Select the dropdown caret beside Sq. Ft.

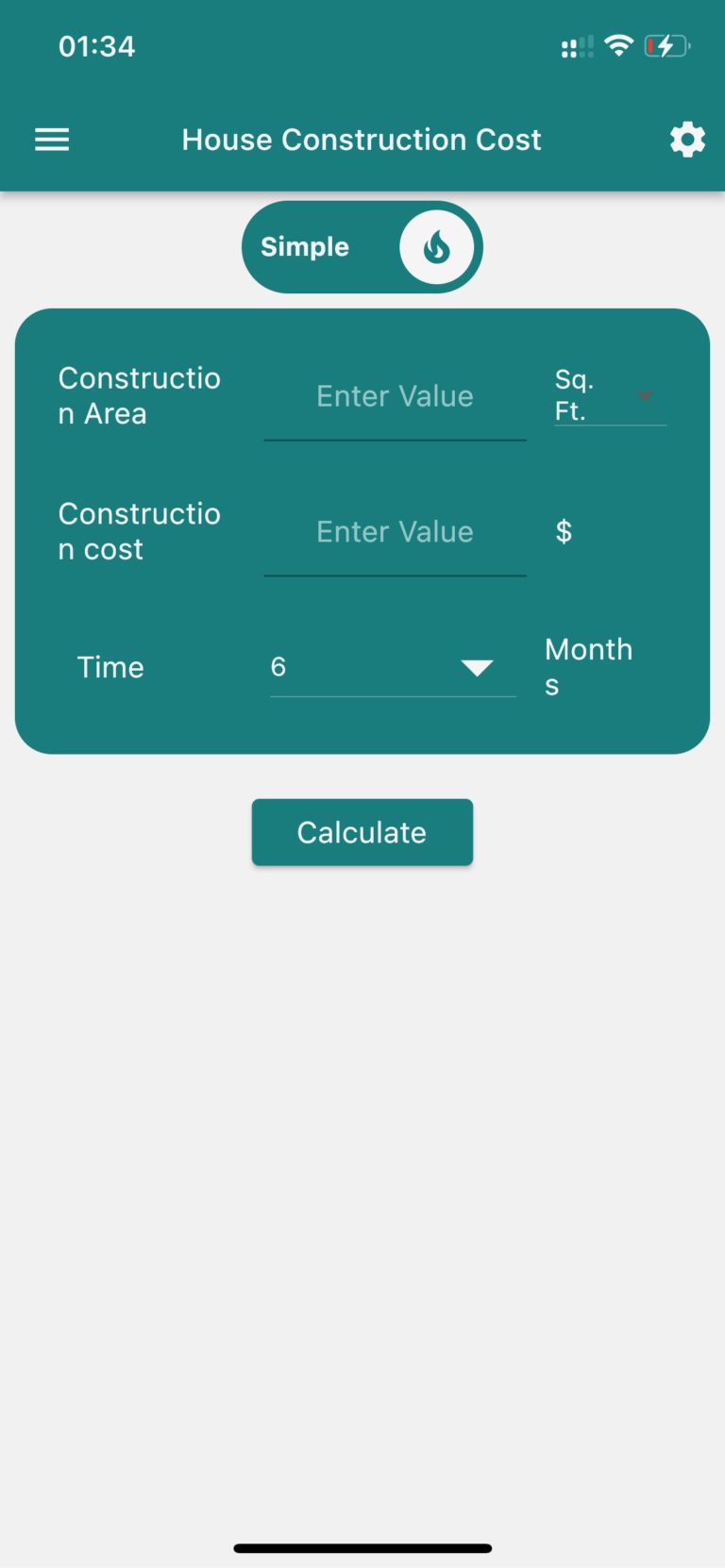tap(646, 396)
